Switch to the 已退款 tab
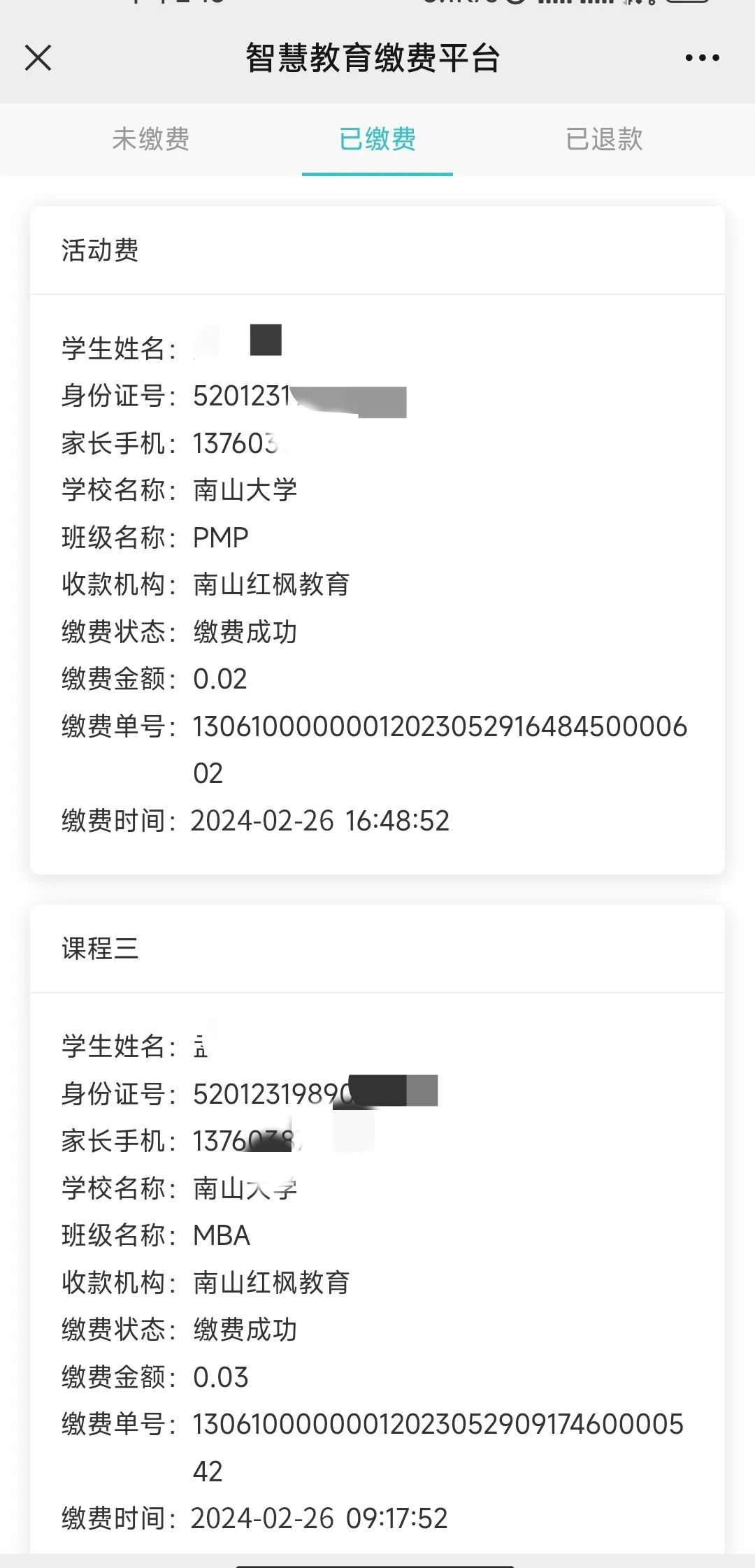 [x=604, y=138]
